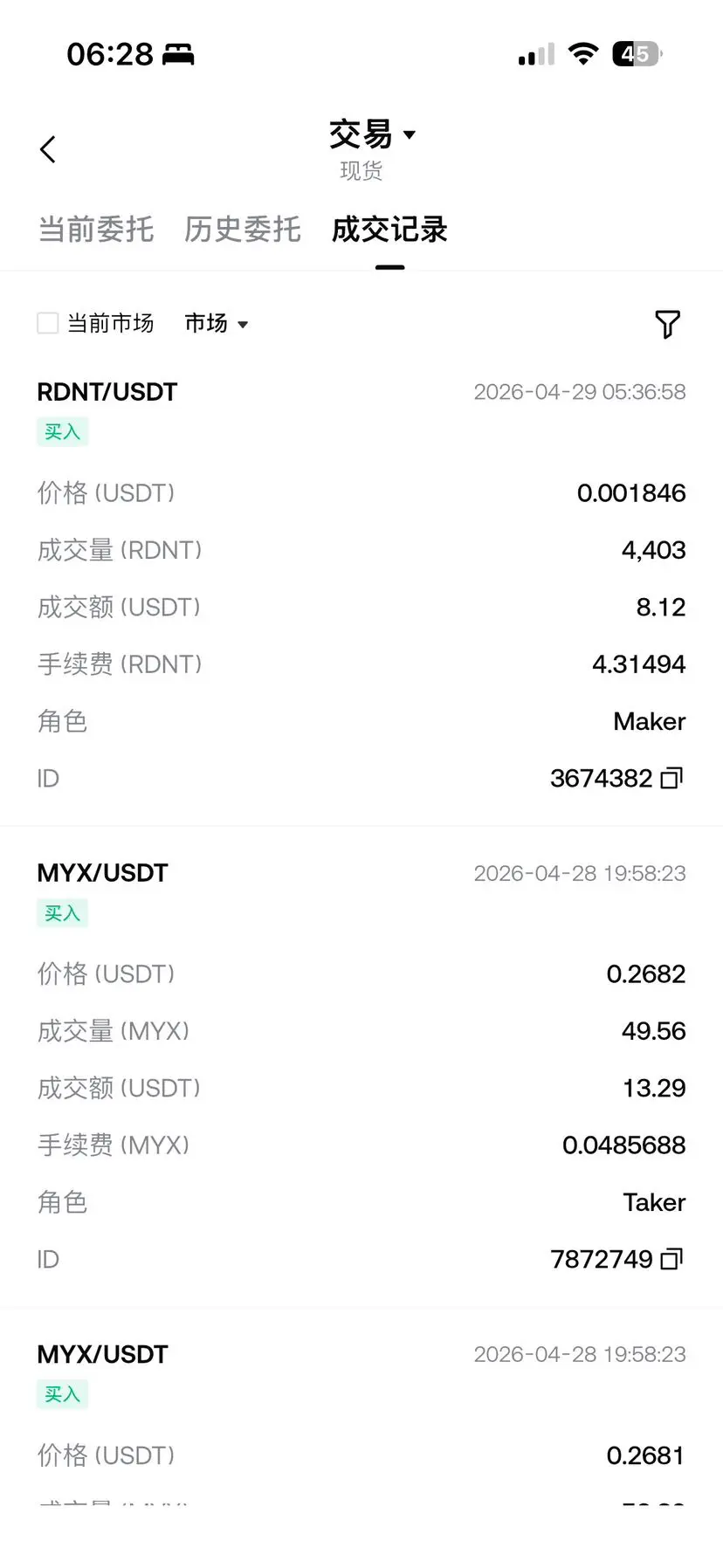This screenshot has width=723, height=1568.
Task: Switch to the 当前委托 tab
Action: coord(96,230)
